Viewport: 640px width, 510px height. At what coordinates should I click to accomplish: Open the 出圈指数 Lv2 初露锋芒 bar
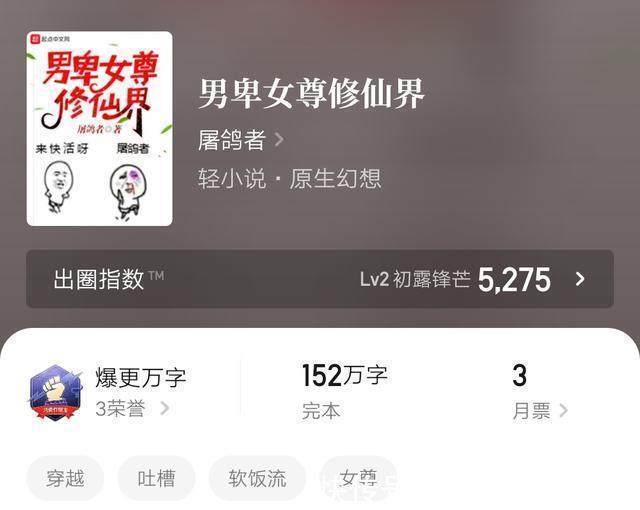319,279
